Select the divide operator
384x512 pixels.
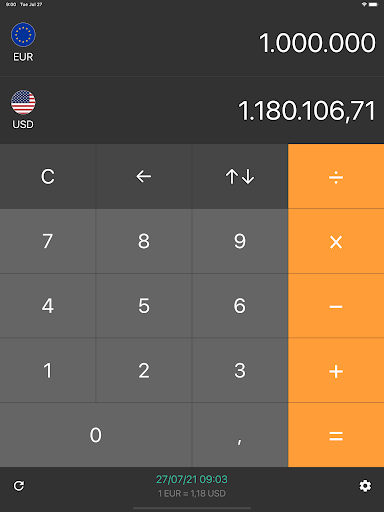tap(336, 176)
